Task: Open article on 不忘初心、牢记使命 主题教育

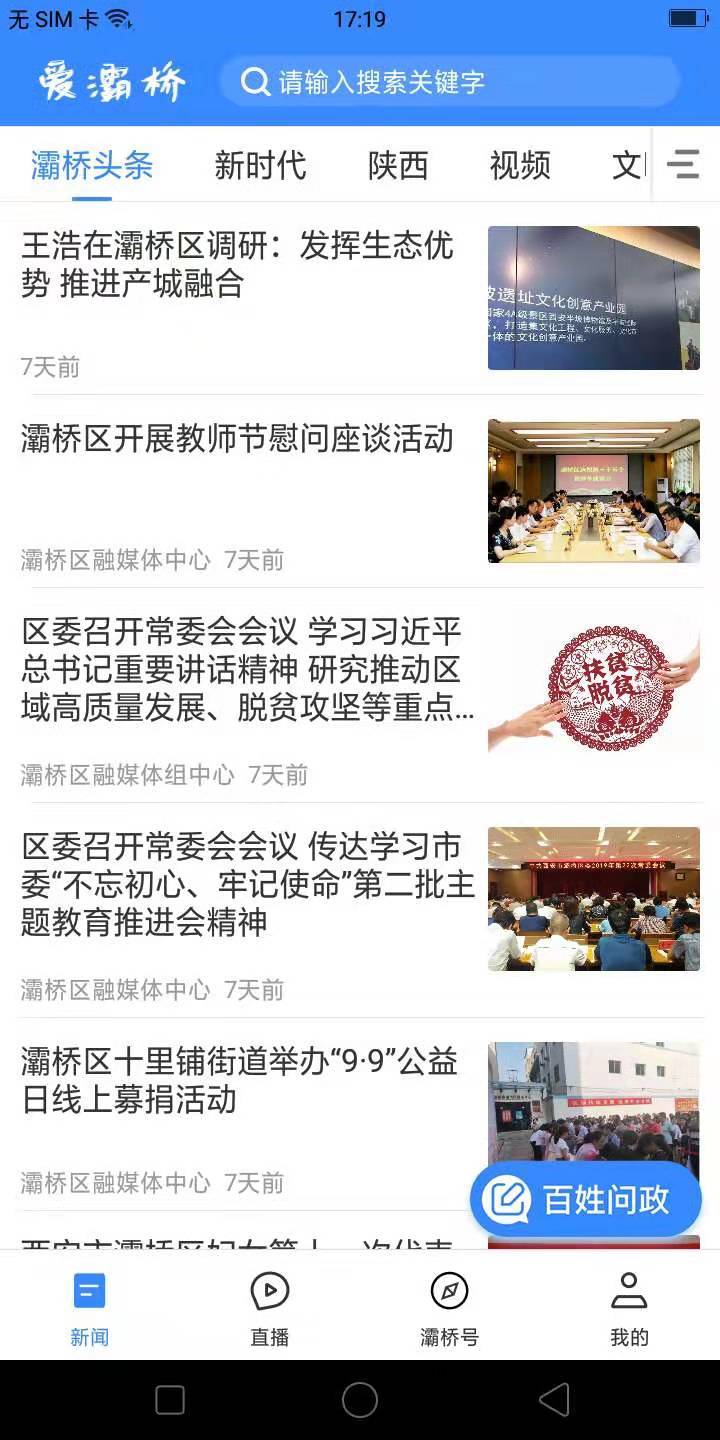Action: pyautogui.click(x=248, y=884)
